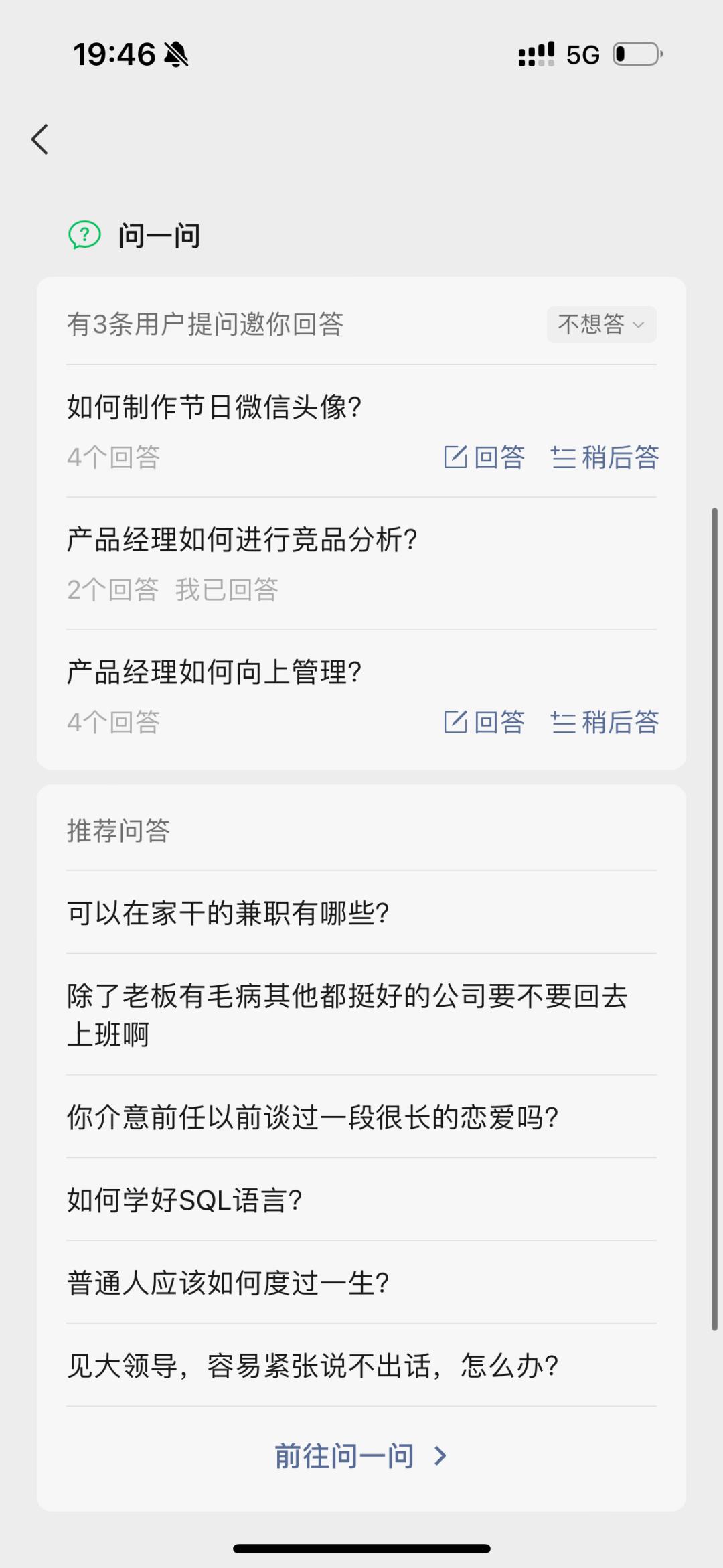Open 可以在家干的兼职有哪些?
The image size is (723, 1568).
click(x=228, y=913)
